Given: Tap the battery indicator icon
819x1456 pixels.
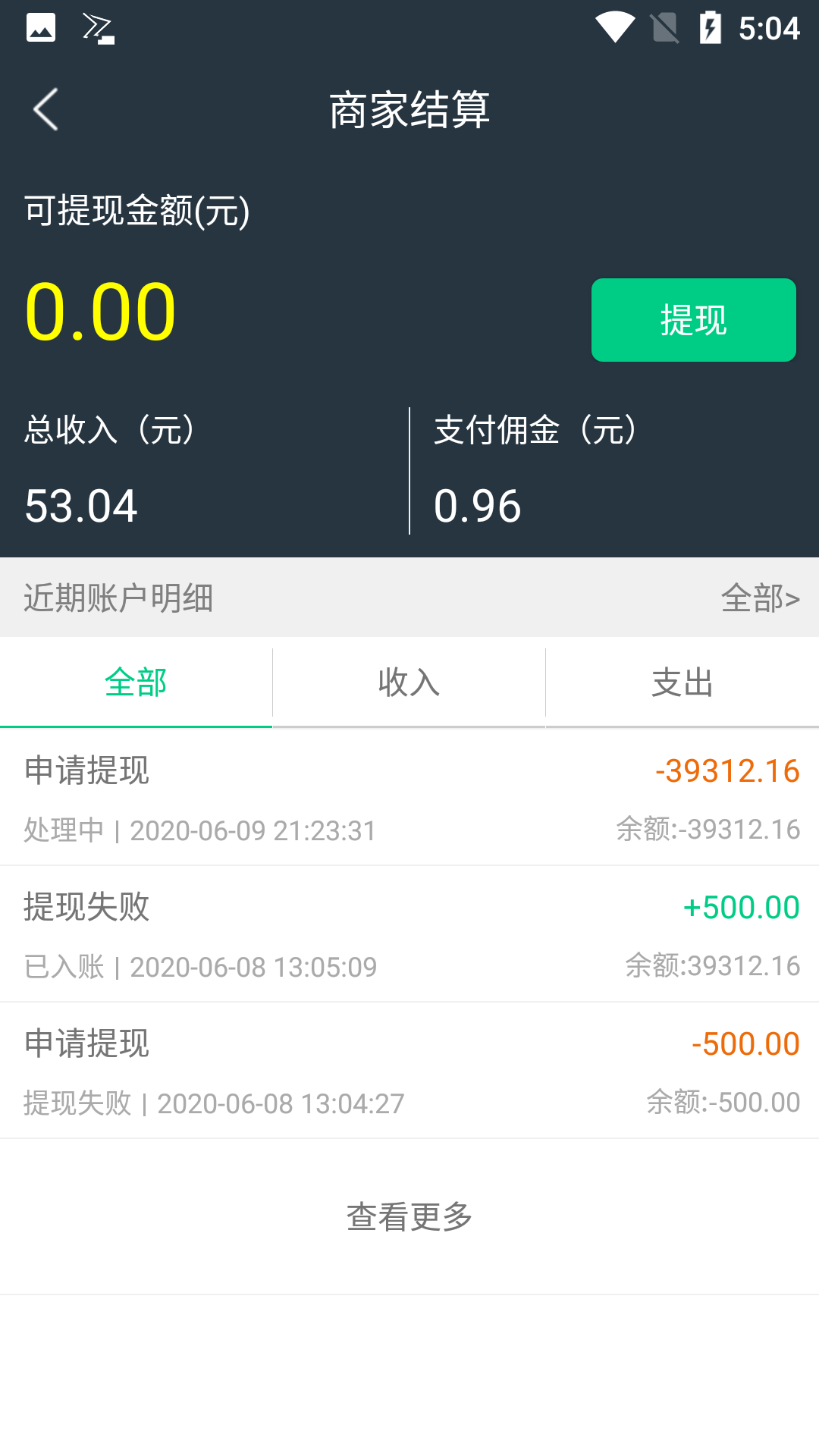Looking at the screenshot, I should click(711, 28).
